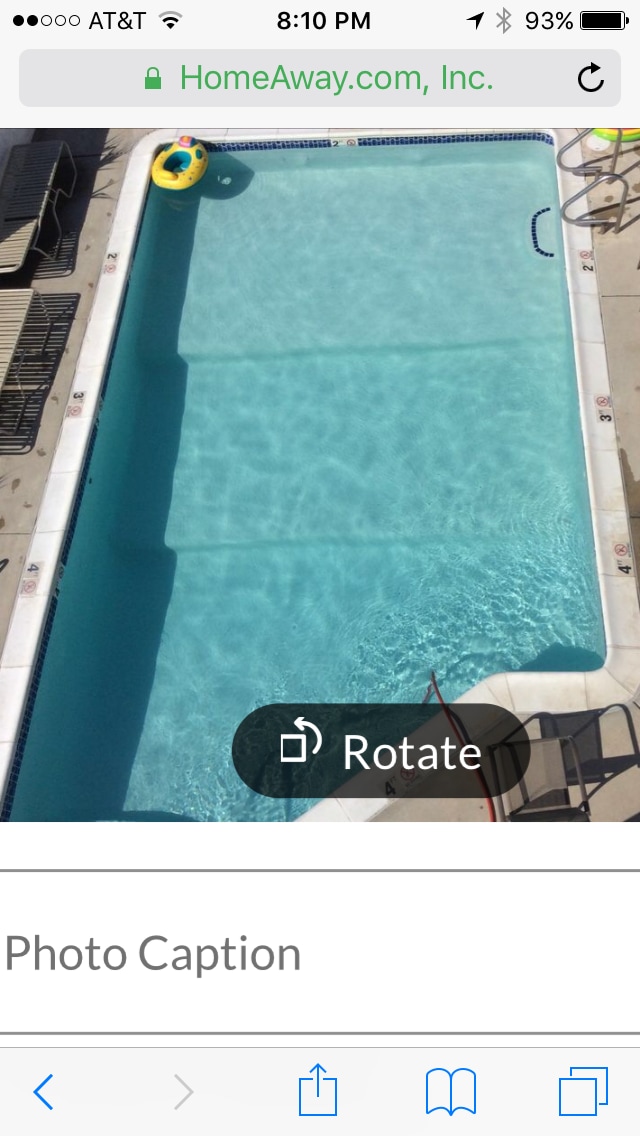Rotate the pool photo
This screenshot has width=640, height=1136.
coord(381,750)
